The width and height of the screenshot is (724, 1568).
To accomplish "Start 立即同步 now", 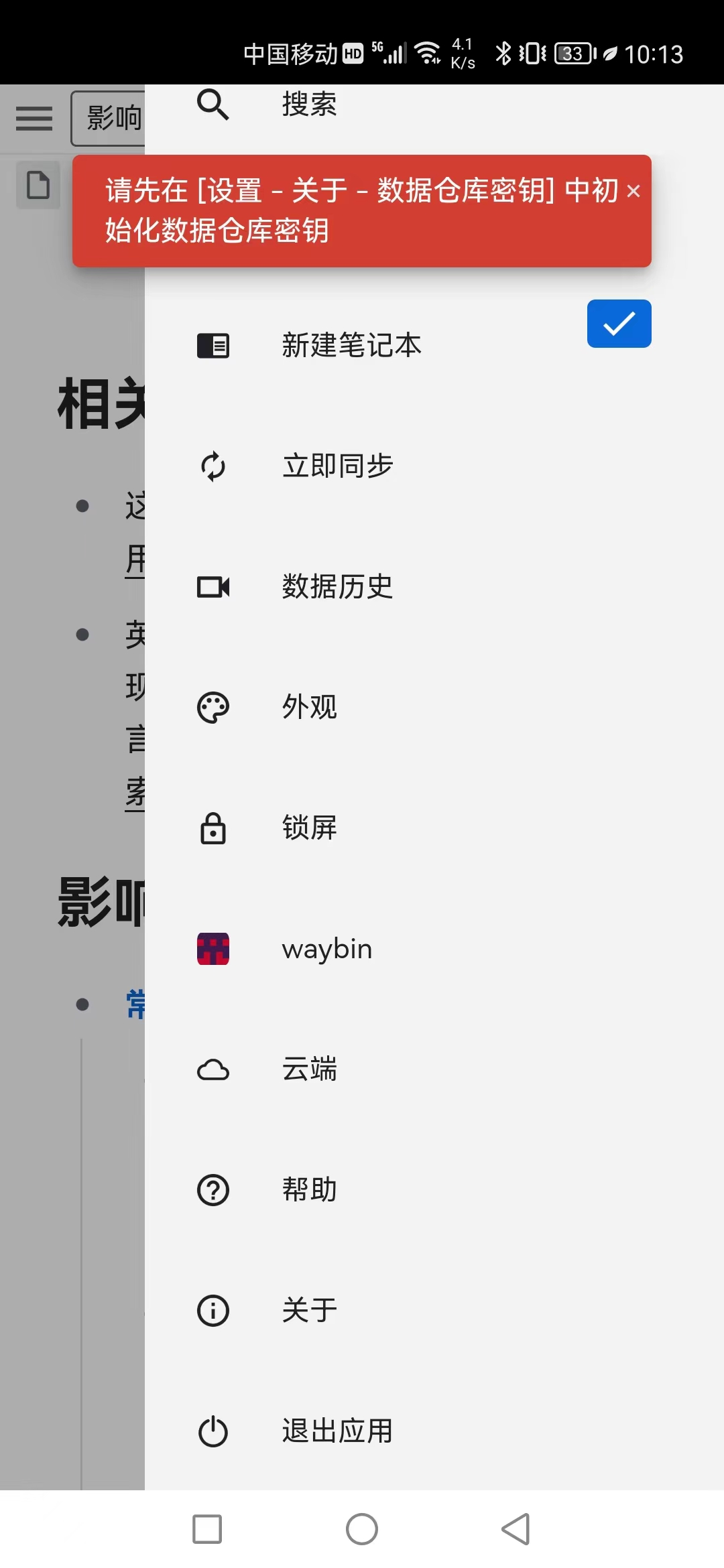I will pos(337,466).
